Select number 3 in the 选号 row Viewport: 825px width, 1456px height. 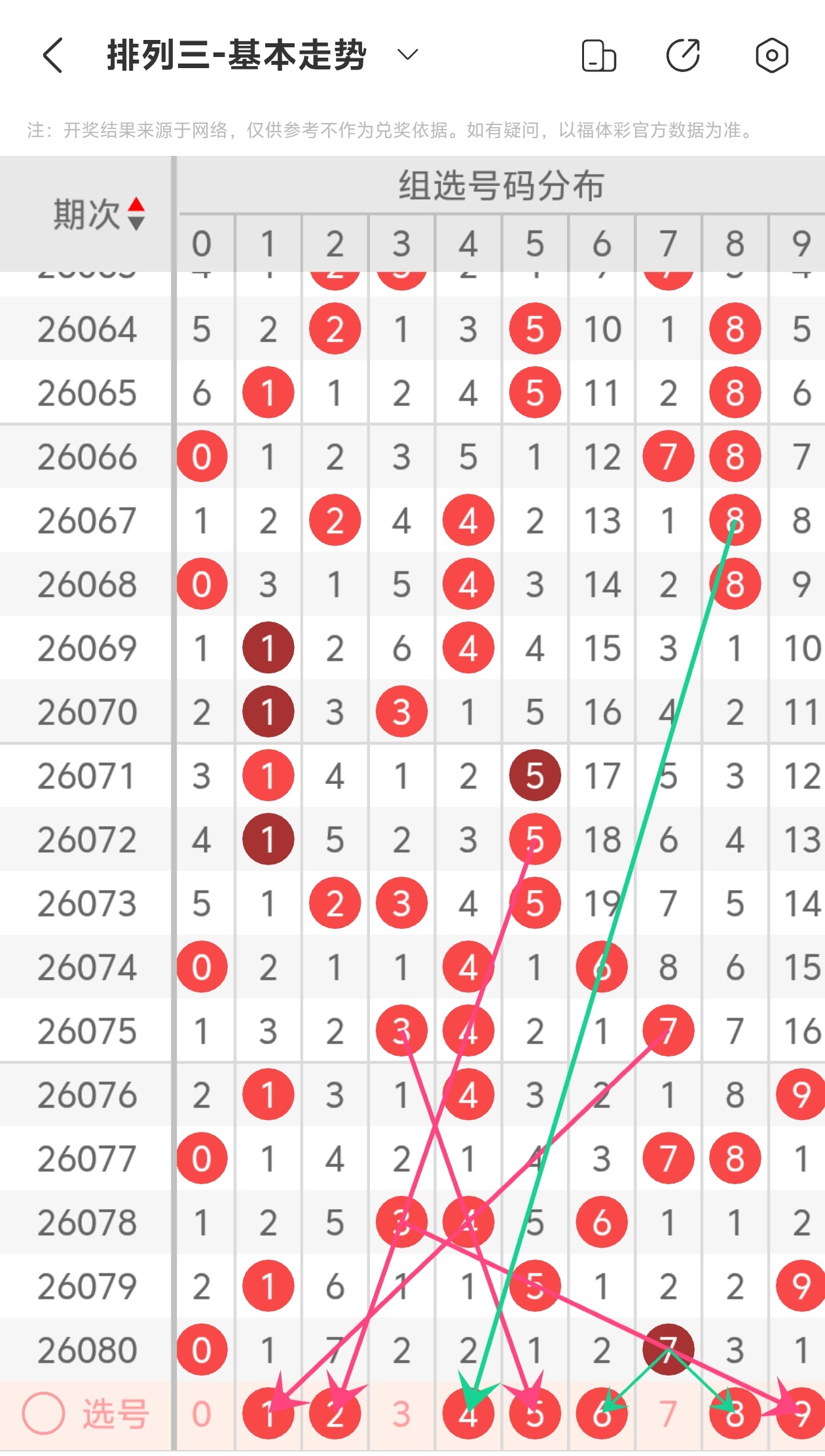[401, 1413]
